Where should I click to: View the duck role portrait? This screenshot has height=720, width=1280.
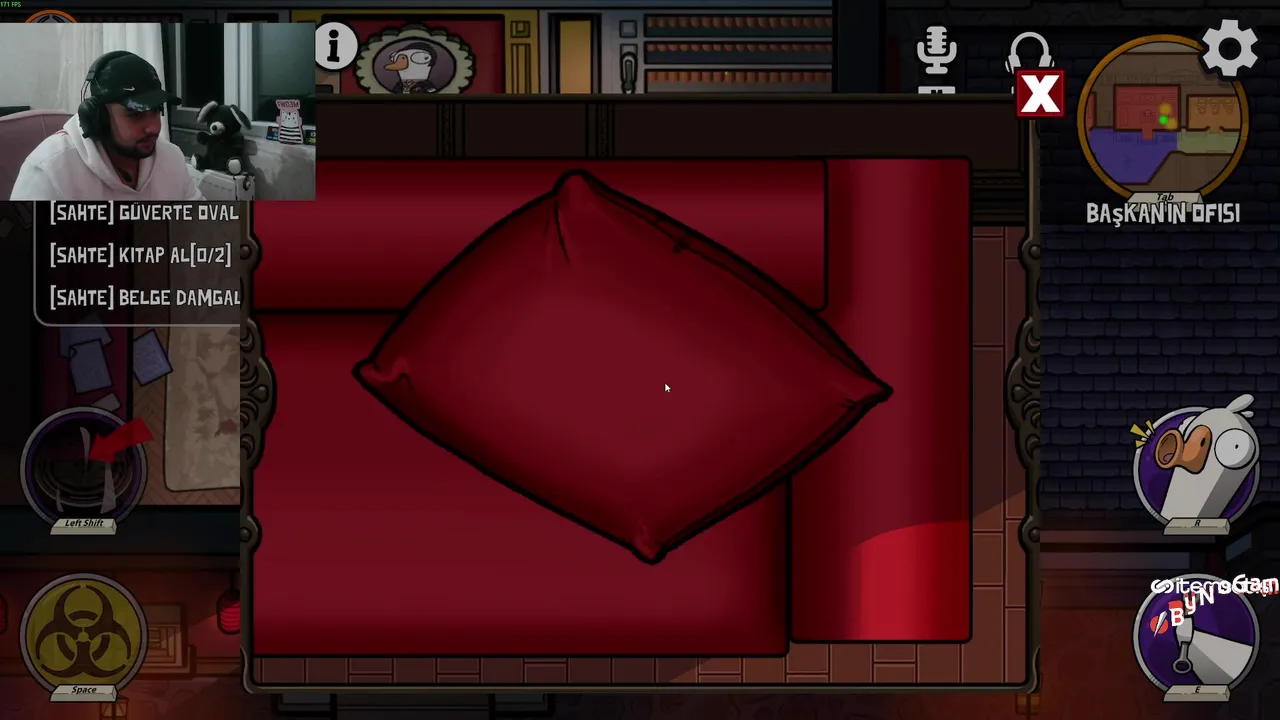[417, 60]
